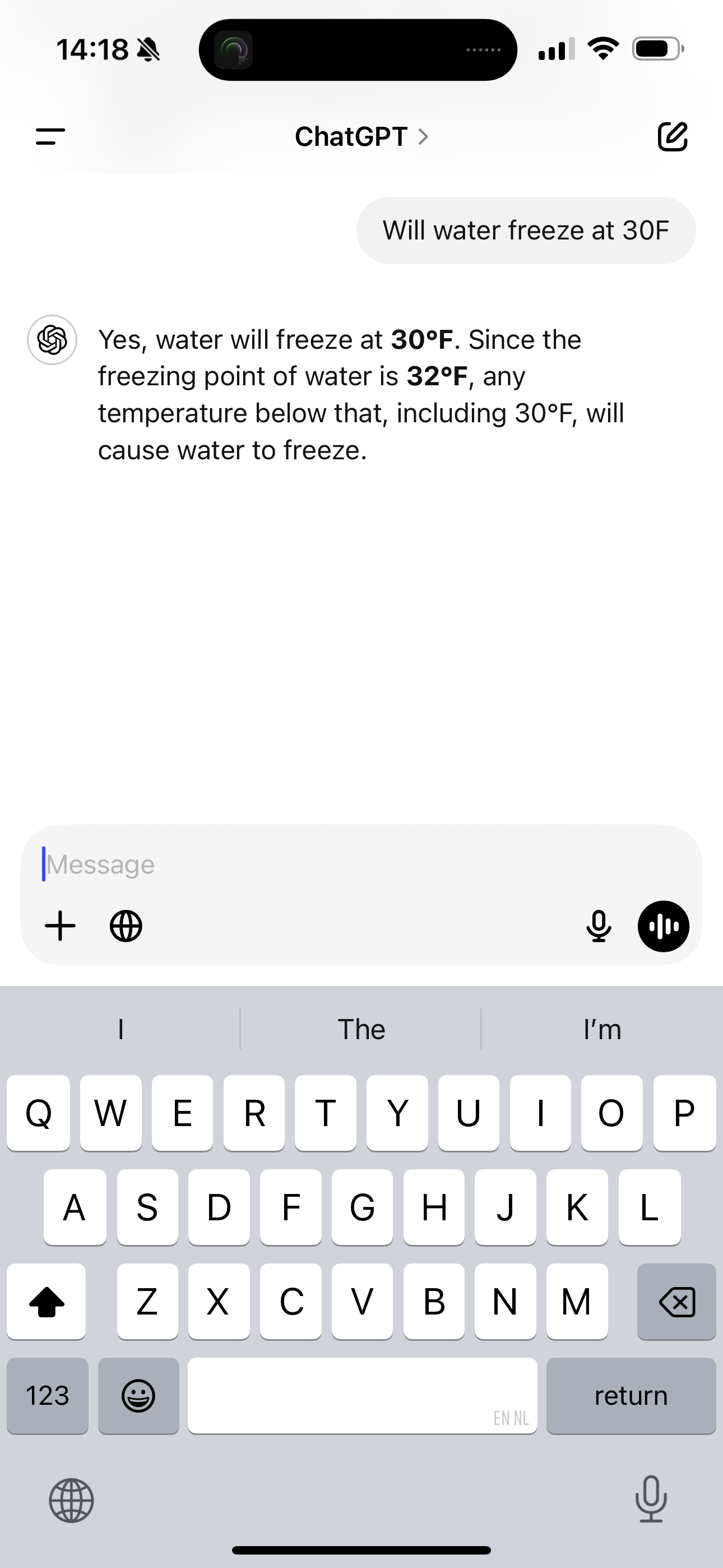Hit the keyboard return key
This screenshot has width=723, height=1568.
(631, 1395)
